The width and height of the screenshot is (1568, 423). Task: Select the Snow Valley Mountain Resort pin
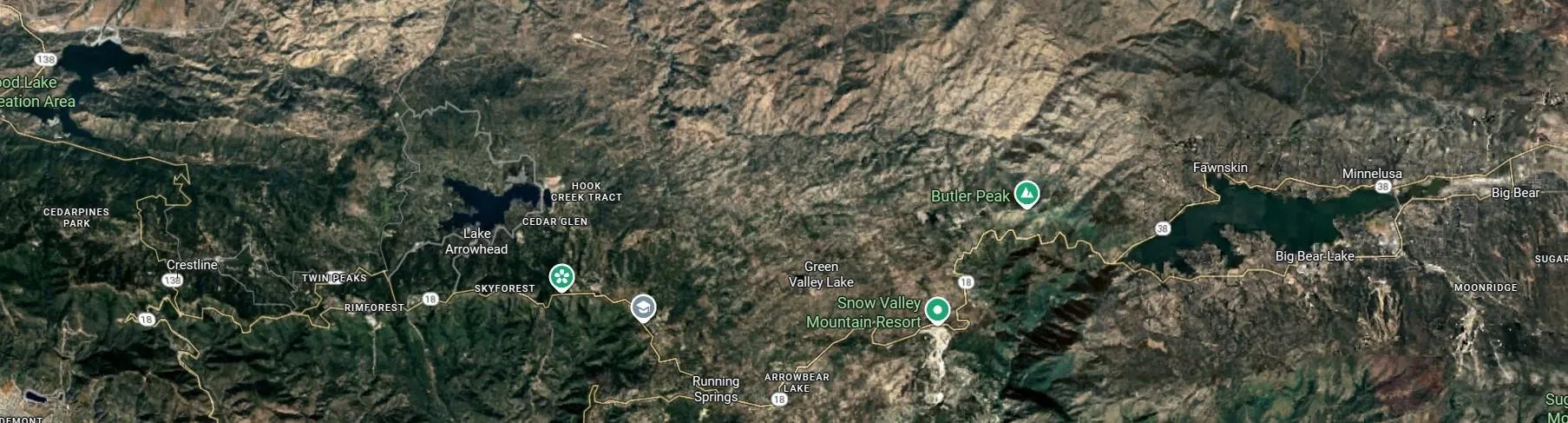pyautogui.click(x=936, y=310)
